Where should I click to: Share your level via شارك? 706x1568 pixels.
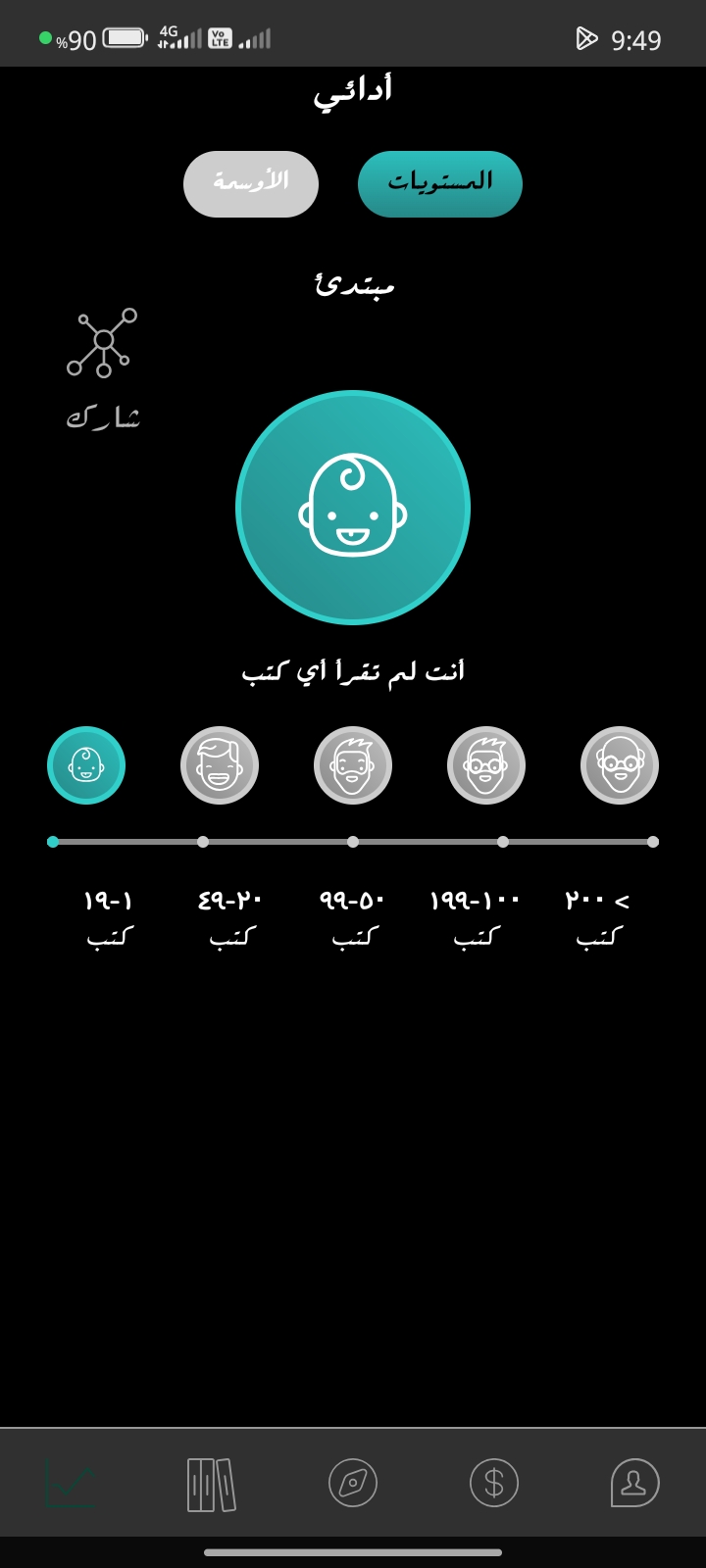pos(103,369)
